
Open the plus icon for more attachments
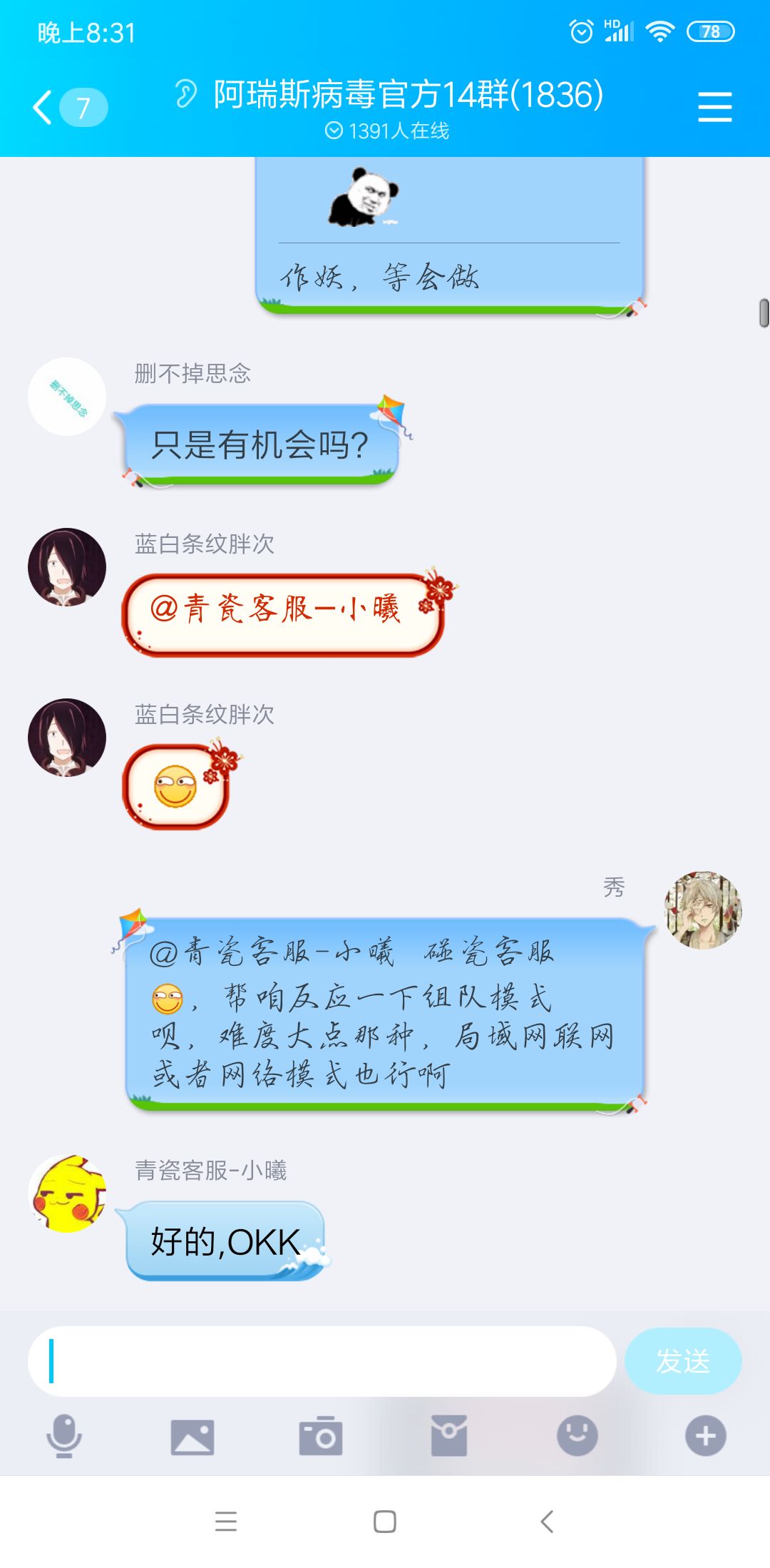click(706, 1437)
